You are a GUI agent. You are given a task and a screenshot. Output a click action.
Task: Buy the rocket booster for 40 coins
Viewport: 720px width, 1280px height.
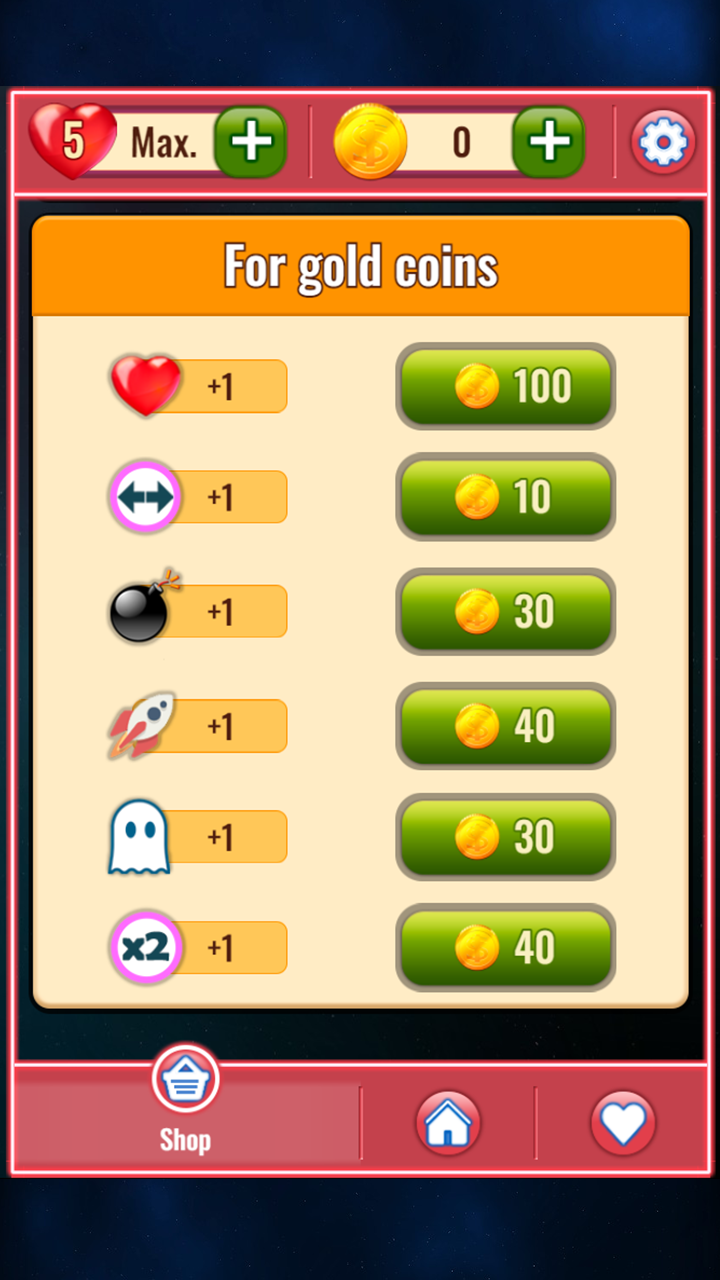(x=506, y=726)
